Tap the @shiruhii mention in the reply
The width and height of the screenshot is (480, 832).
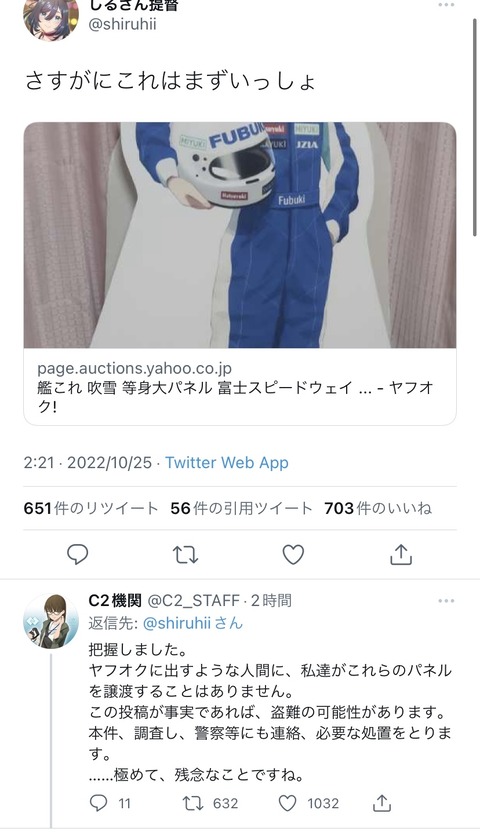193,623
